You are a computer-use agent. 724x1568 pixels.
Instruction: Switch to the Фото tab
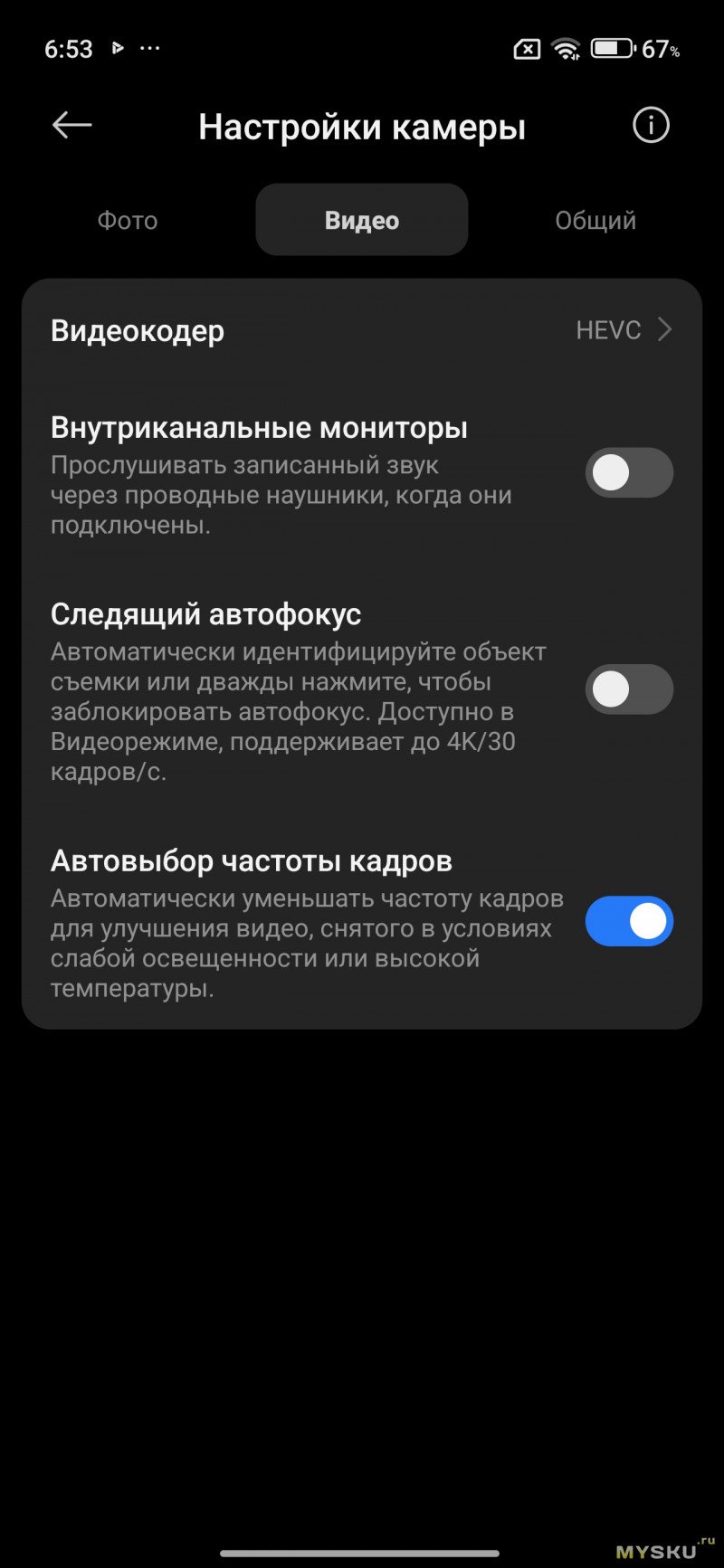coord(128,221)
